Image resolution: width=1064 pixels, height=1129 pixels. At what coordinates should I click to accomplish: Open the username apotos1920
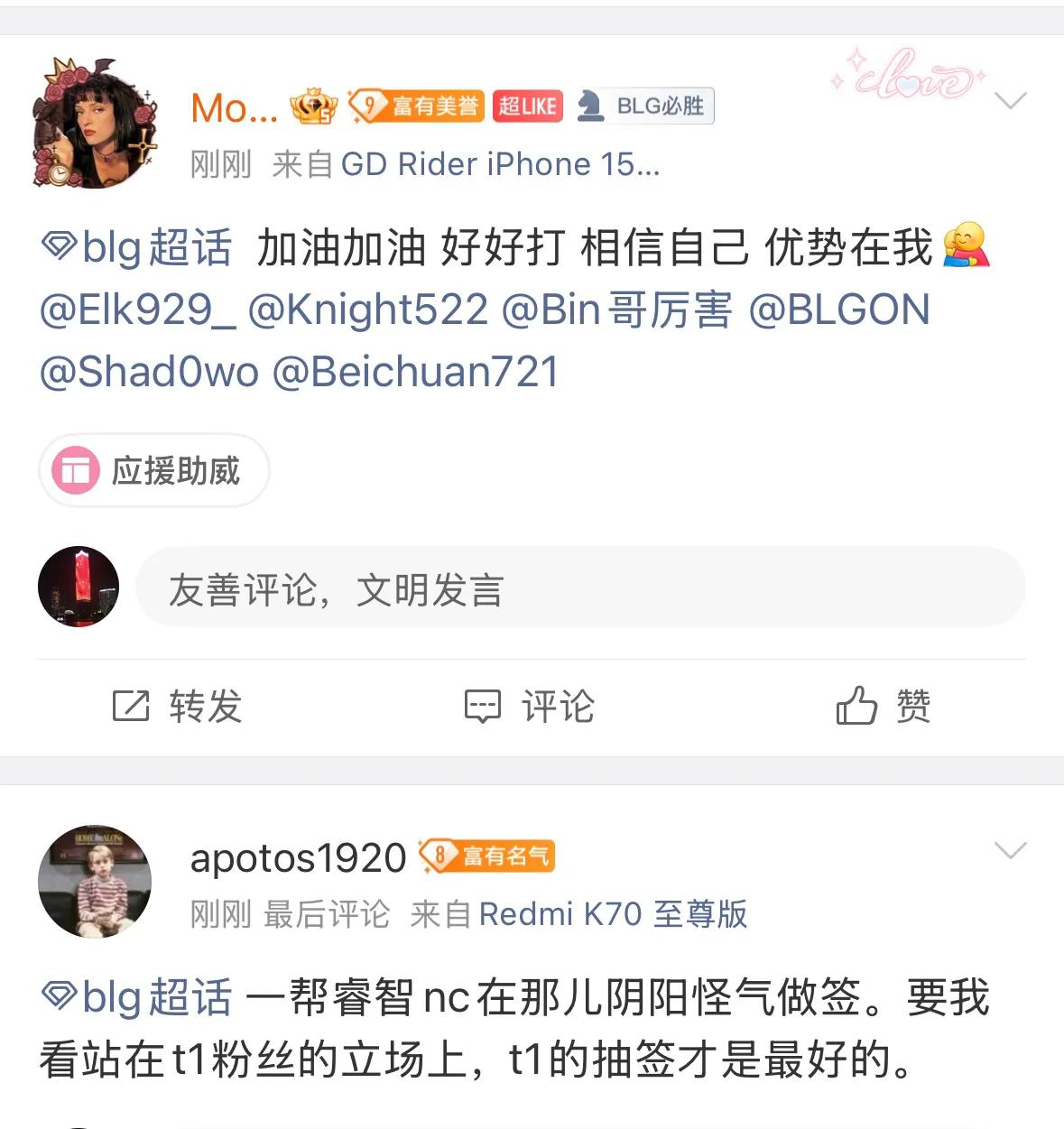(x=298, y=857)
